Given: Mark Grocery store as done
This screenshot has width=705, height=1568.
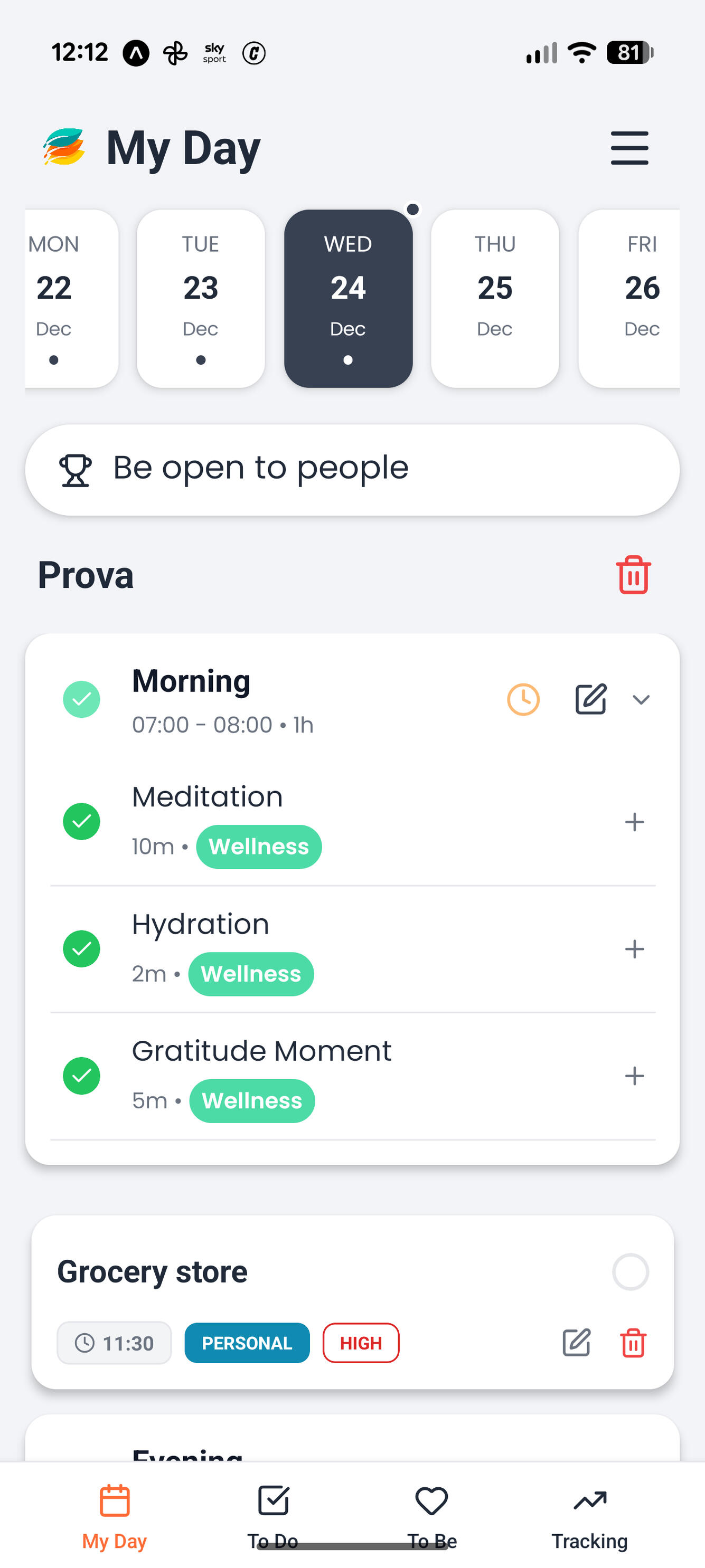Looking at the screenshot, I should pos(630,1271).
